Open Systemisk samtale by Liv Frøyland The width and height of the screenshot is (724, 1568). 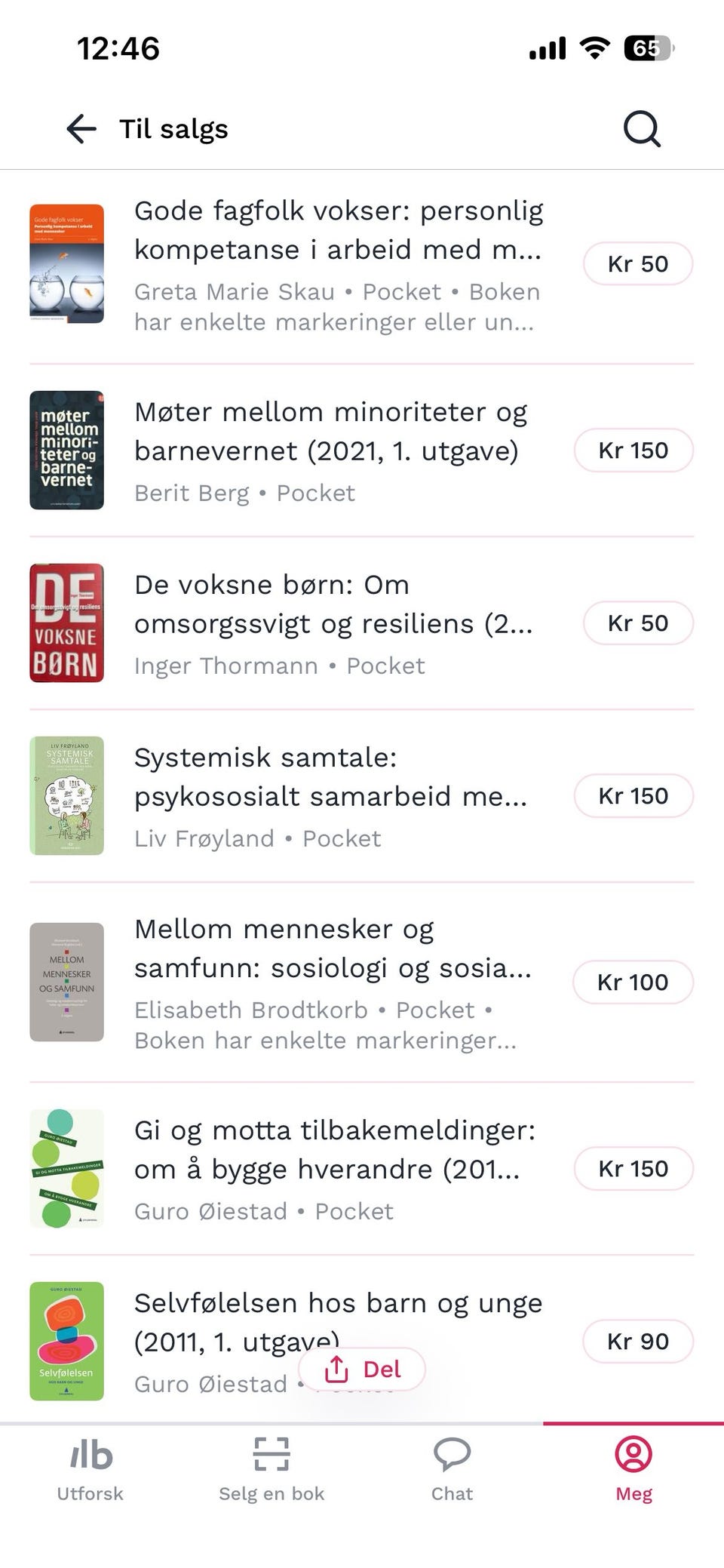click(362, 796)
